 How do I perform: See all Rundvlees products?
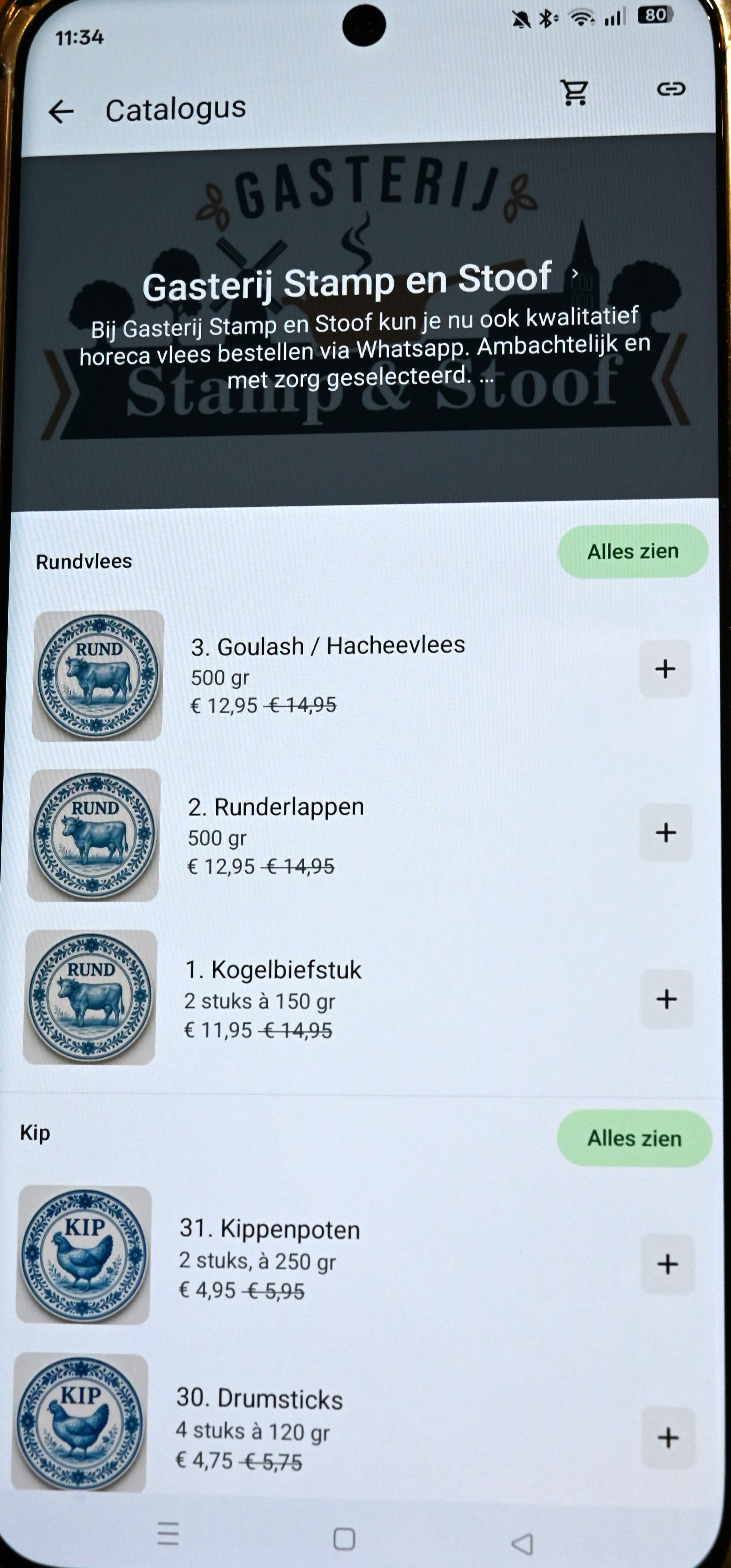coord(632,551)
